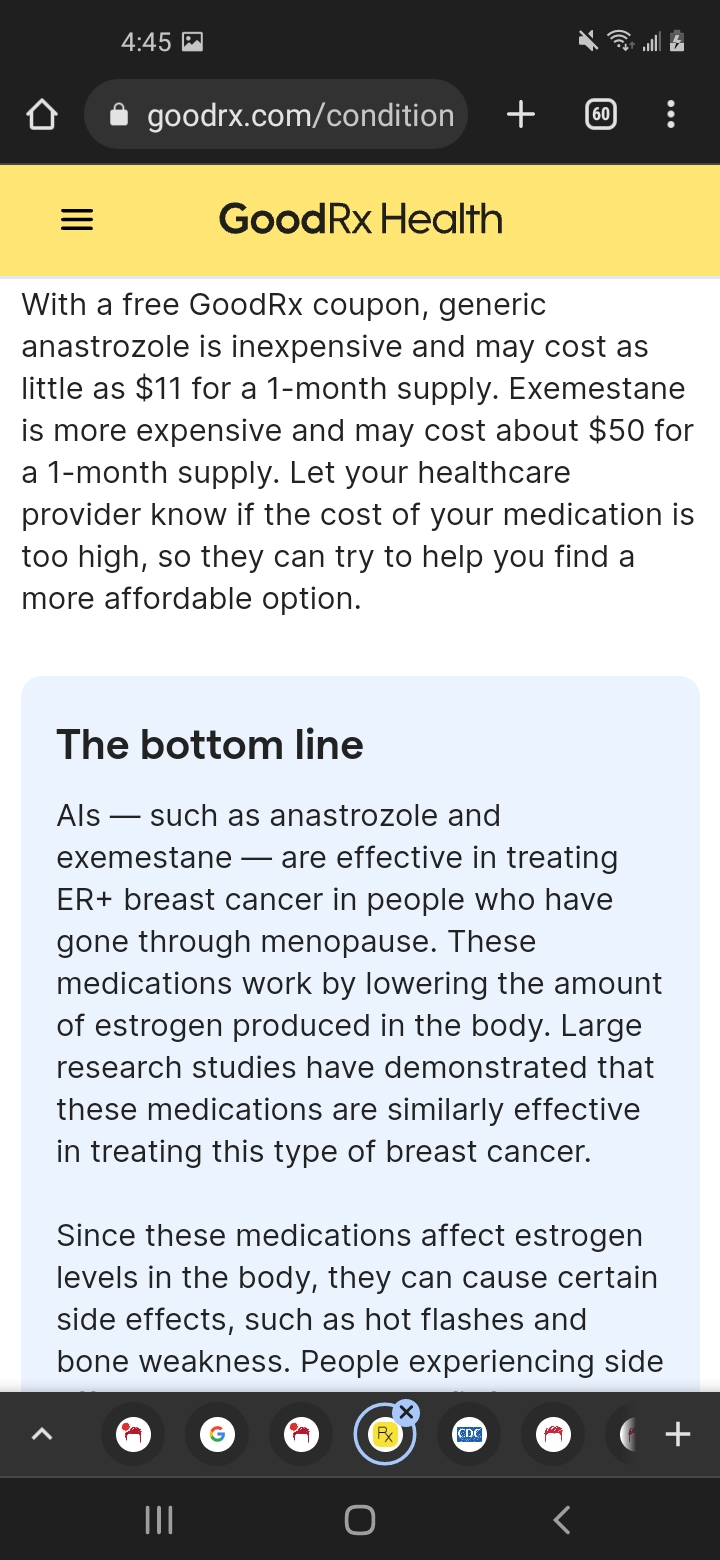
Task: Open the tab switcher showing 60 tabs
Action: click(x=600, y=115)
